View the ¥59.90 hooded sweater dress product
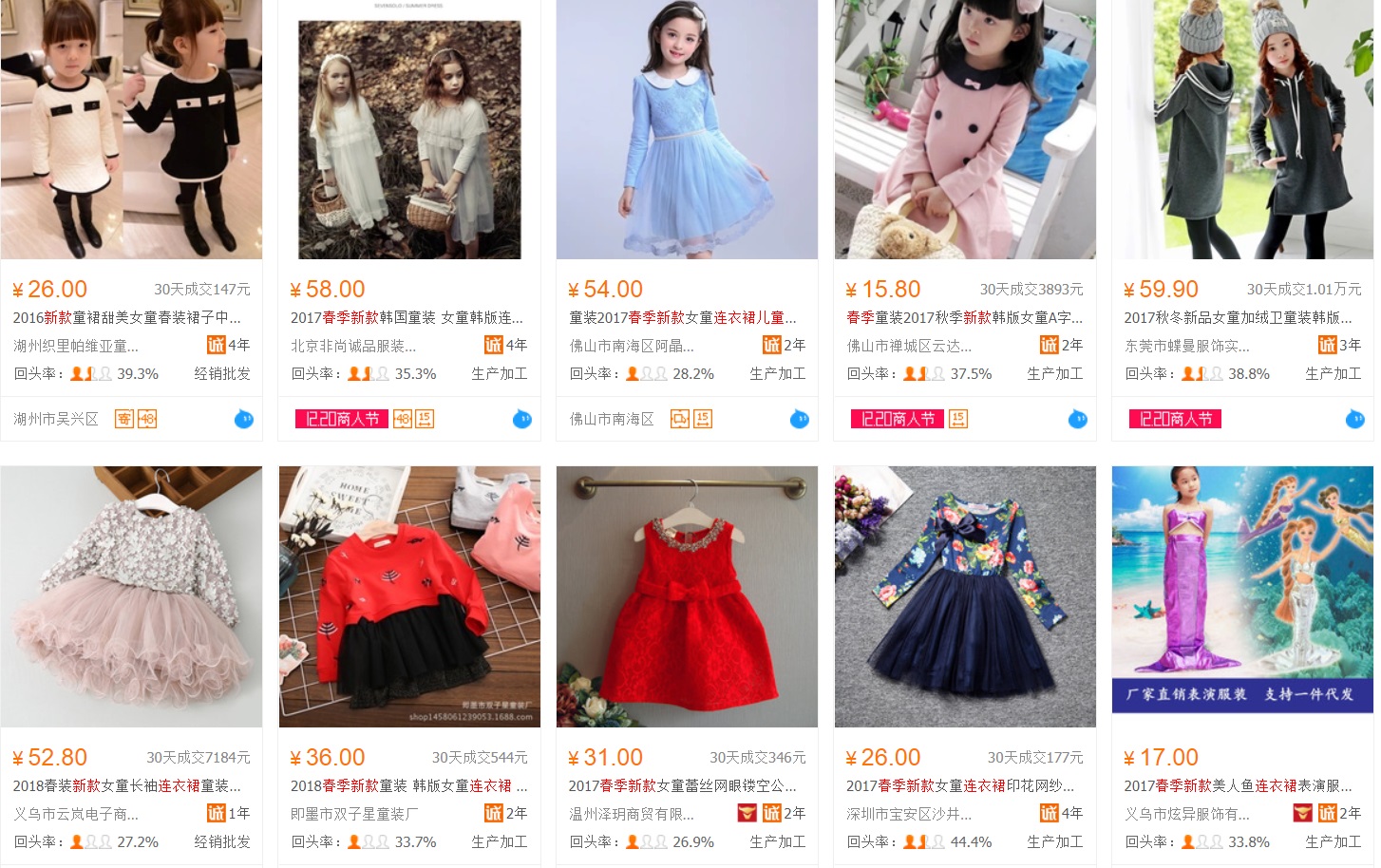This screenshot has height=868, width=1381. click(x=1242, y=128)
